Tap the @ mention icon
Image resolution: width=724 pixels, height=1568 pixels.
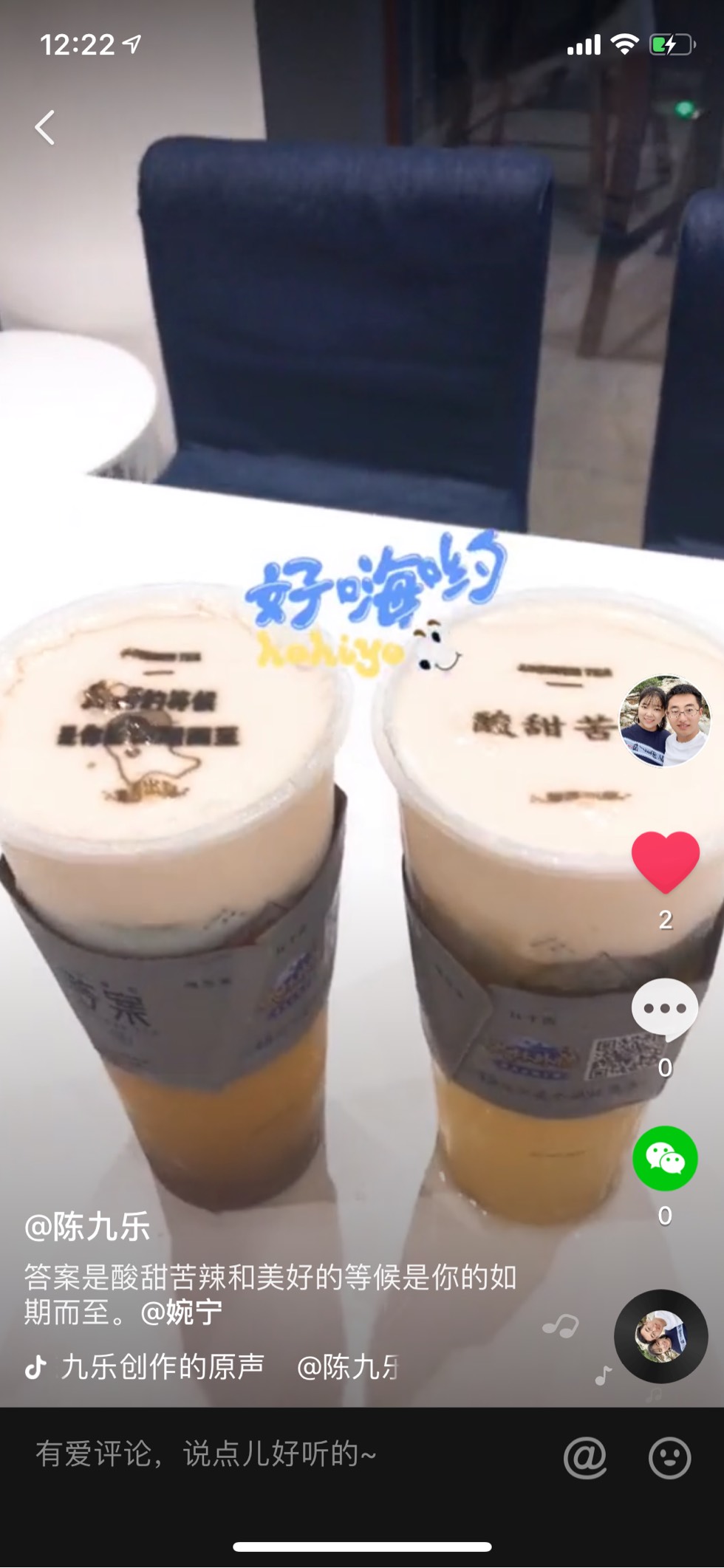click(x=584, y=1457)
